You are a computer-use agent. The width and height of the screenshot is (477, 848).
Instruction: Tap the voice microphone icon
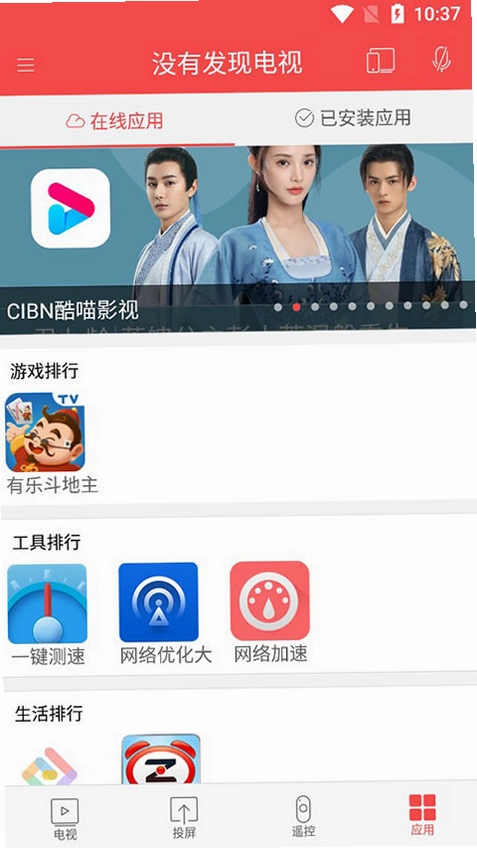(442, 59)
